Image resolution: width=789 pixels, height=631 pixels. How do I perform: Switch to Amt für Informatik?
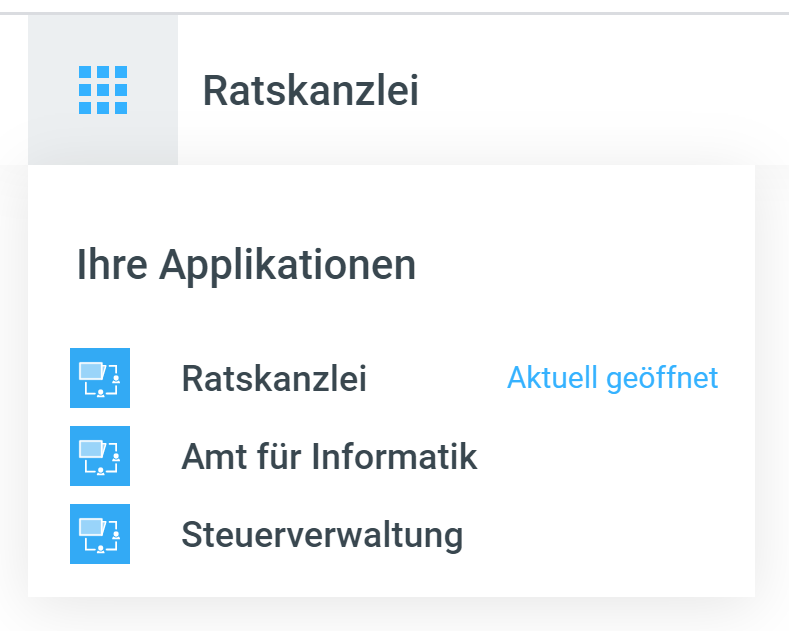coord(329,457)
